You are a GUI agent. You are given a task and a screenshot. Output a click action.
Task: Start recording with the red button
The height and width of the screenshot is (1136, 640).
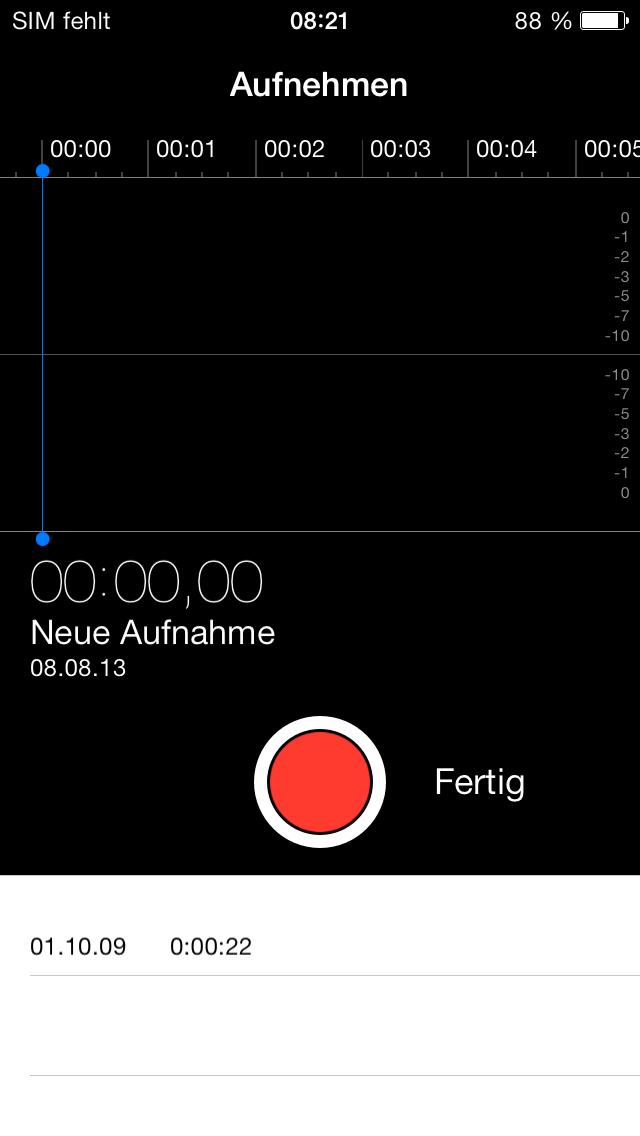[x=320, y=782]
